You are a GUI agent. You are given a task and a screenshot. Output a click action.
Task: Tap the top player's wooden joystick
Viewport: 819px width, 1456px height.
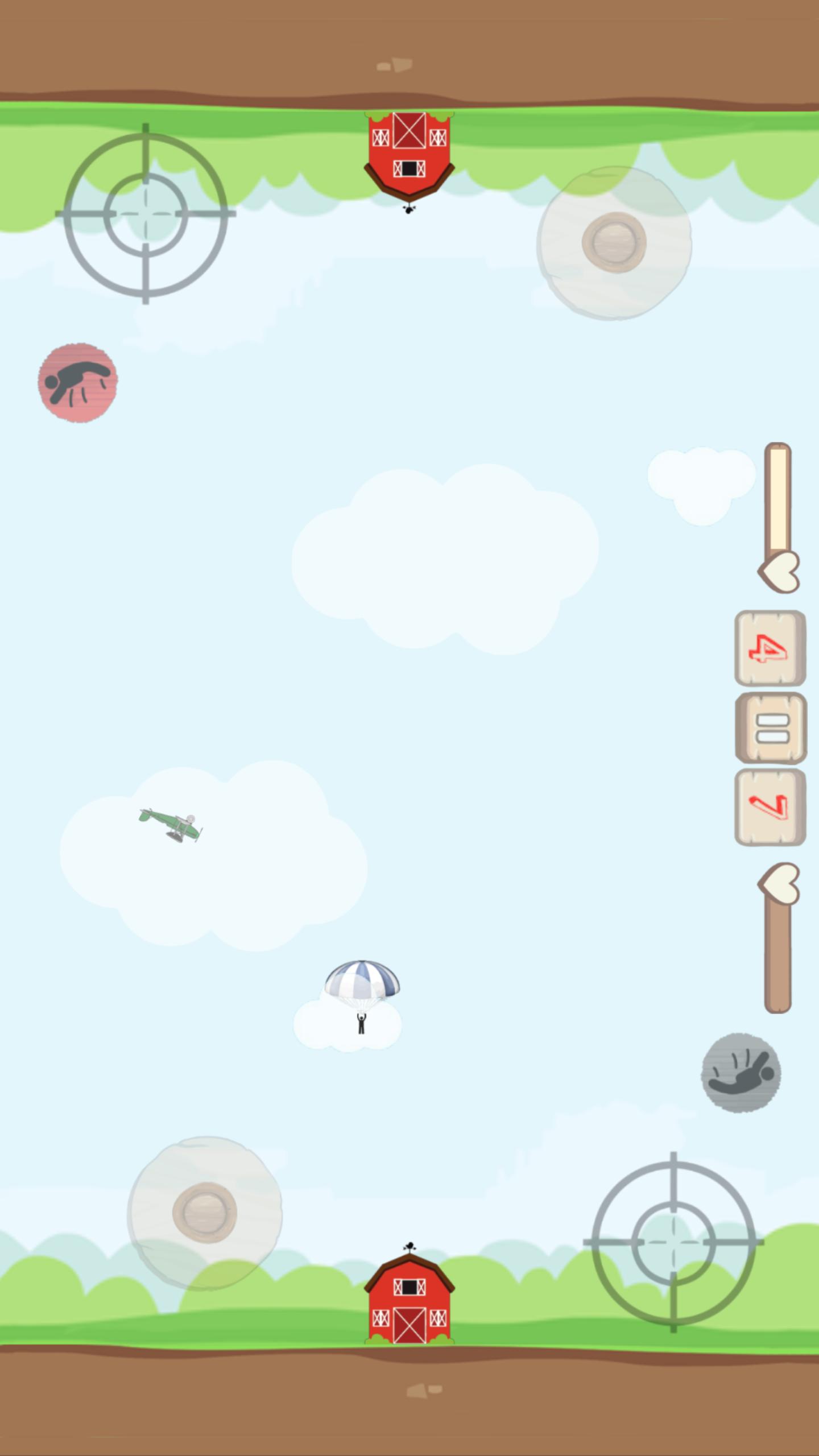coord(614,242)
